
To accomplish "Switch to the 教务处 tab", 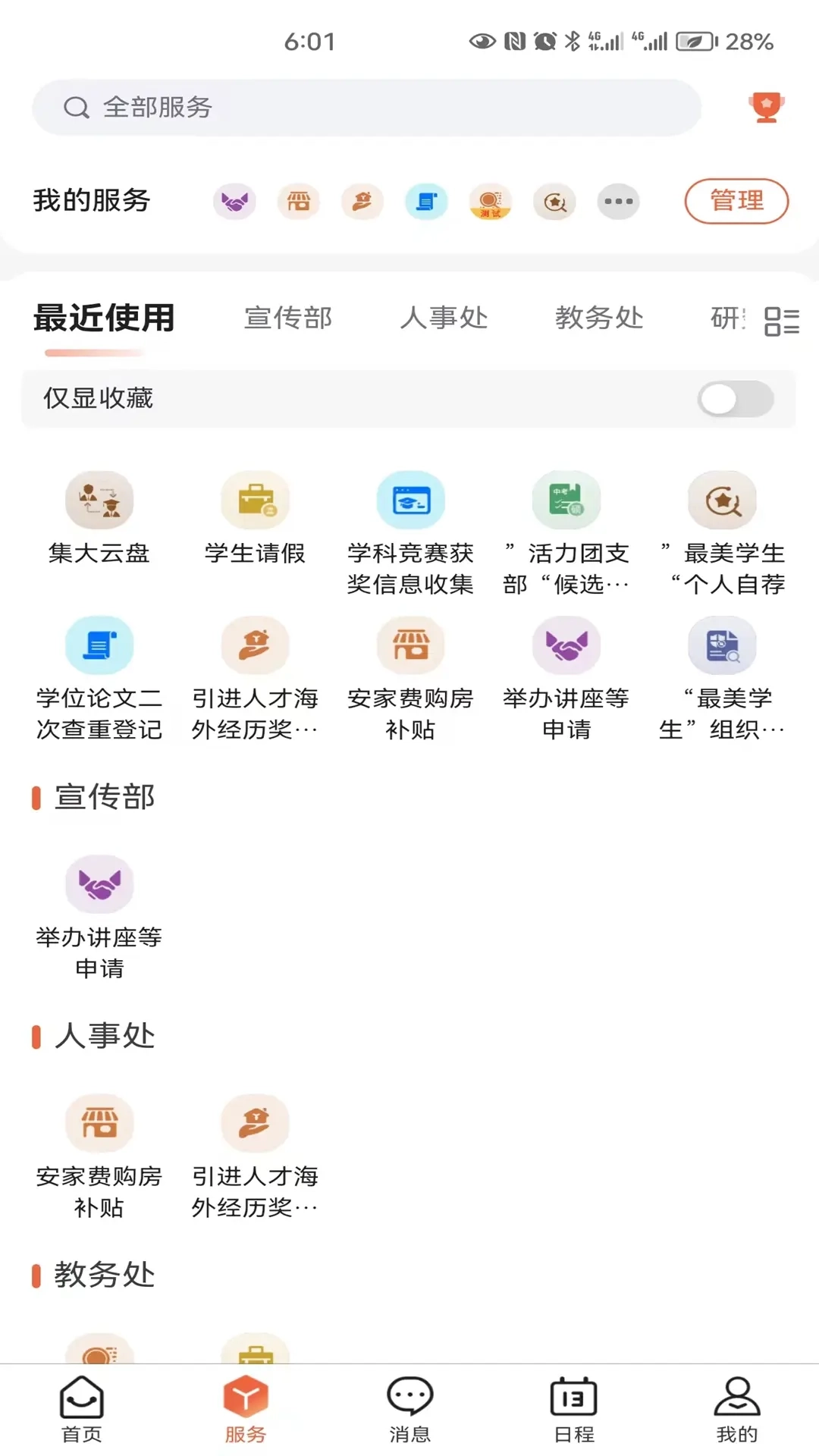I will (600, 318).
